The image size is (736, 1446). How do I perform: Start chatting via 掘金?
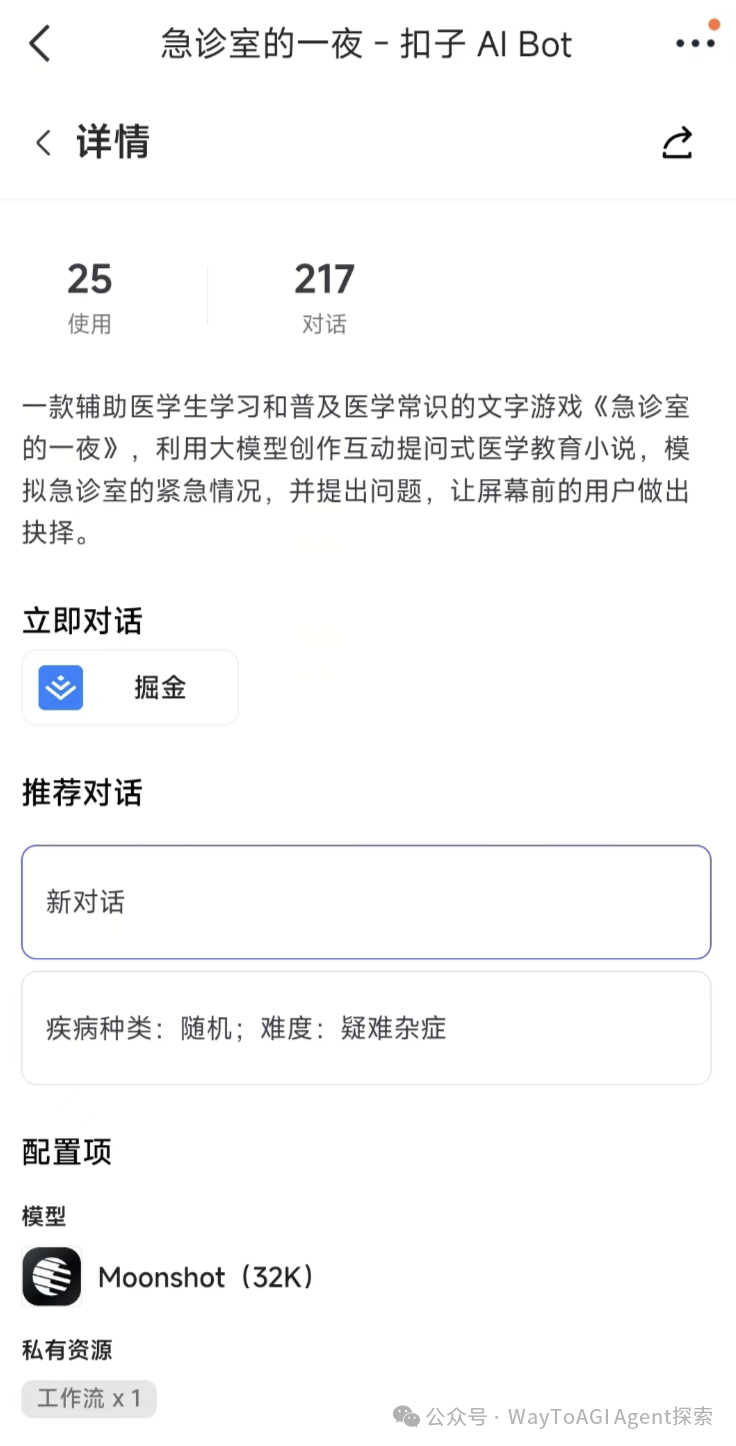click(x=130, y=688)
